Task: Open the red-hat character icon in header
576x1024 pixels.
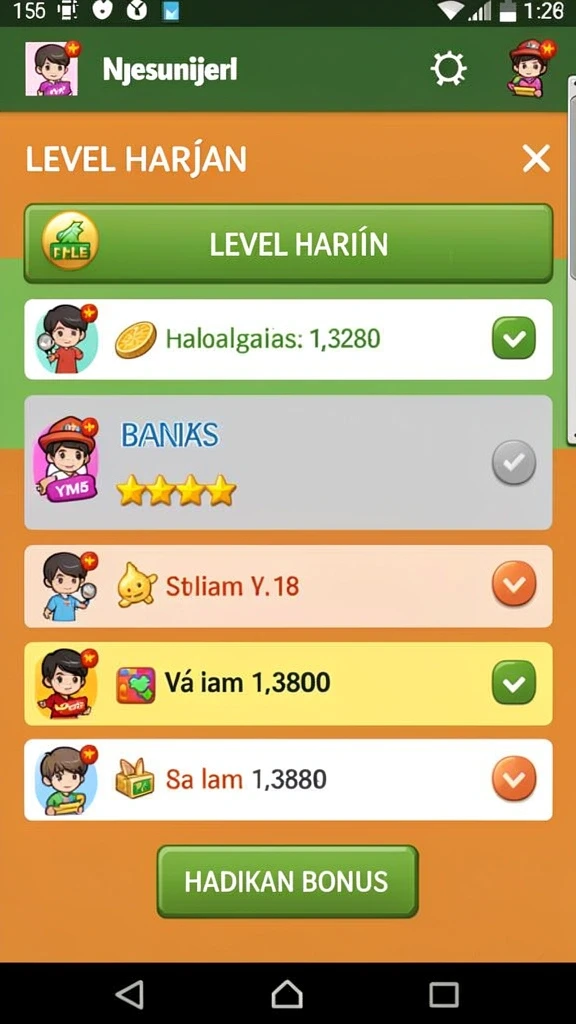Action: coord(530,69)
